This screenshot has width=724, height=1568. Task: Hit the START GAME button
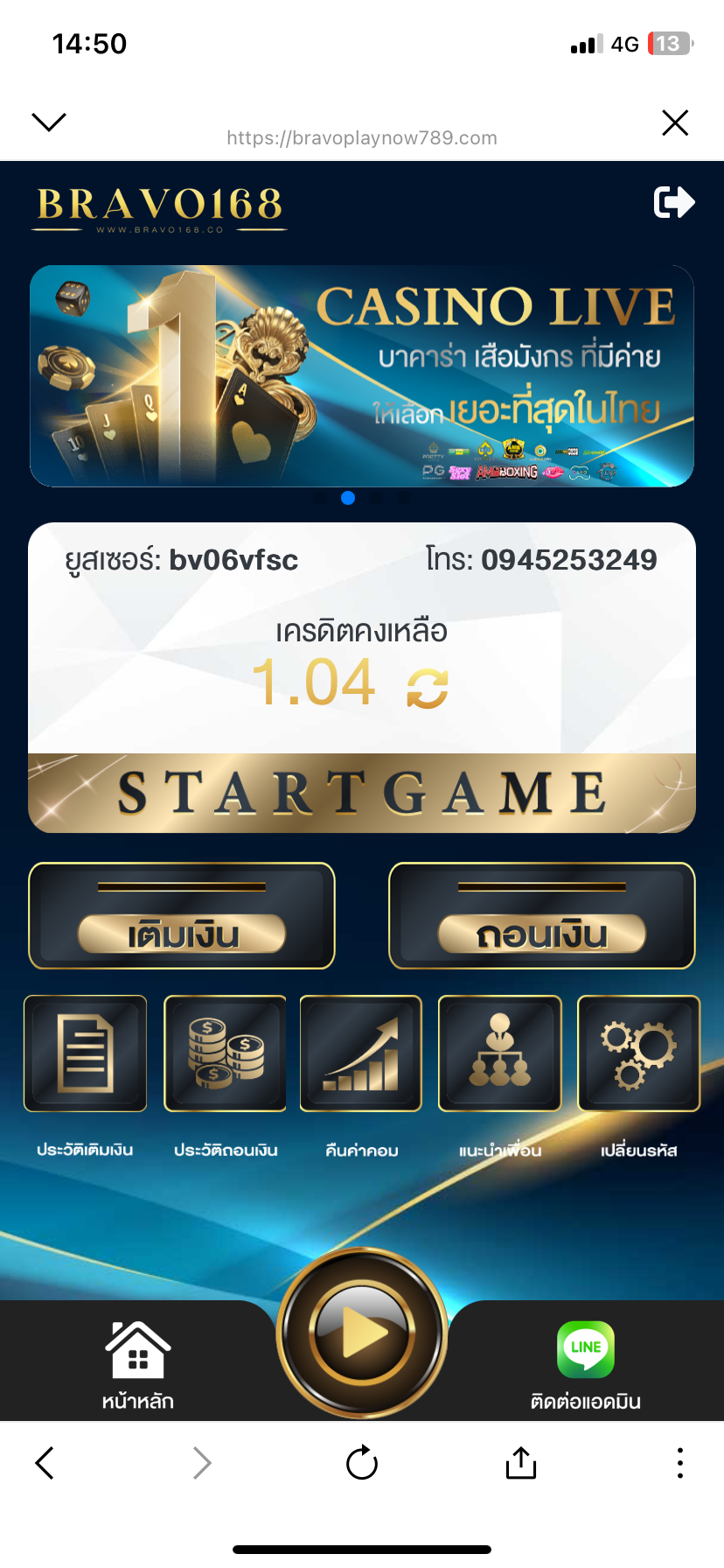(x=362, y=793)
